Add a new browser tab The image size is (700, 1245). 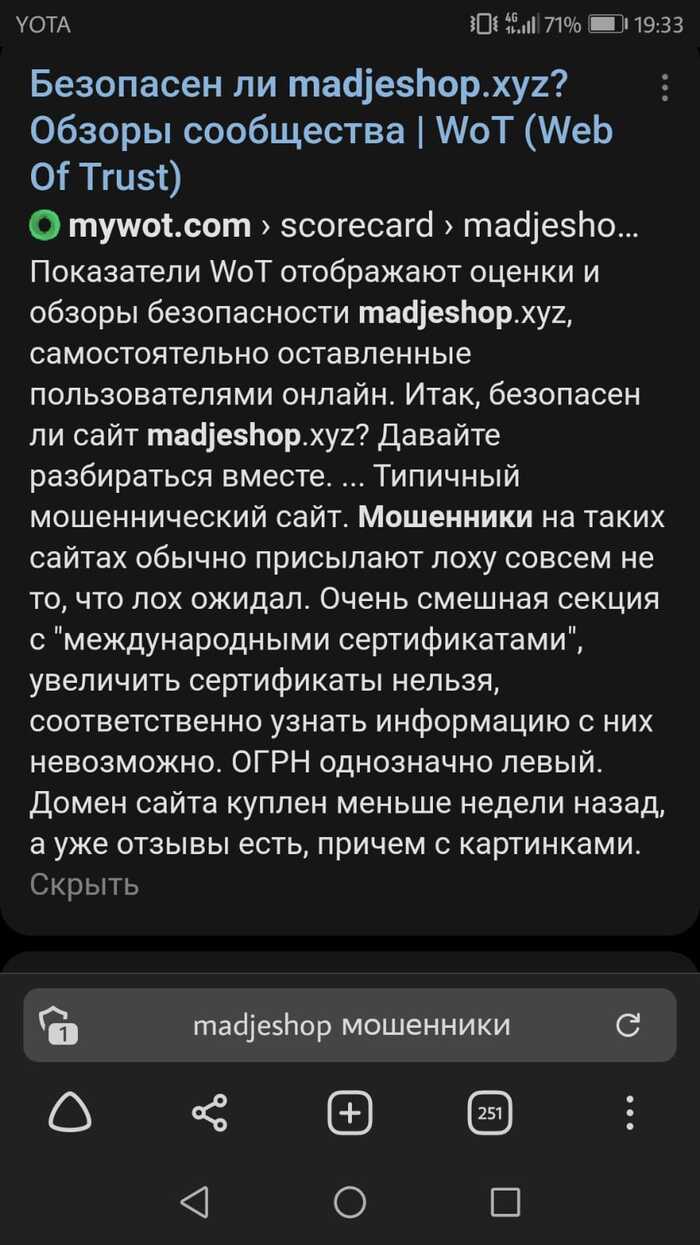point(349,1112)
